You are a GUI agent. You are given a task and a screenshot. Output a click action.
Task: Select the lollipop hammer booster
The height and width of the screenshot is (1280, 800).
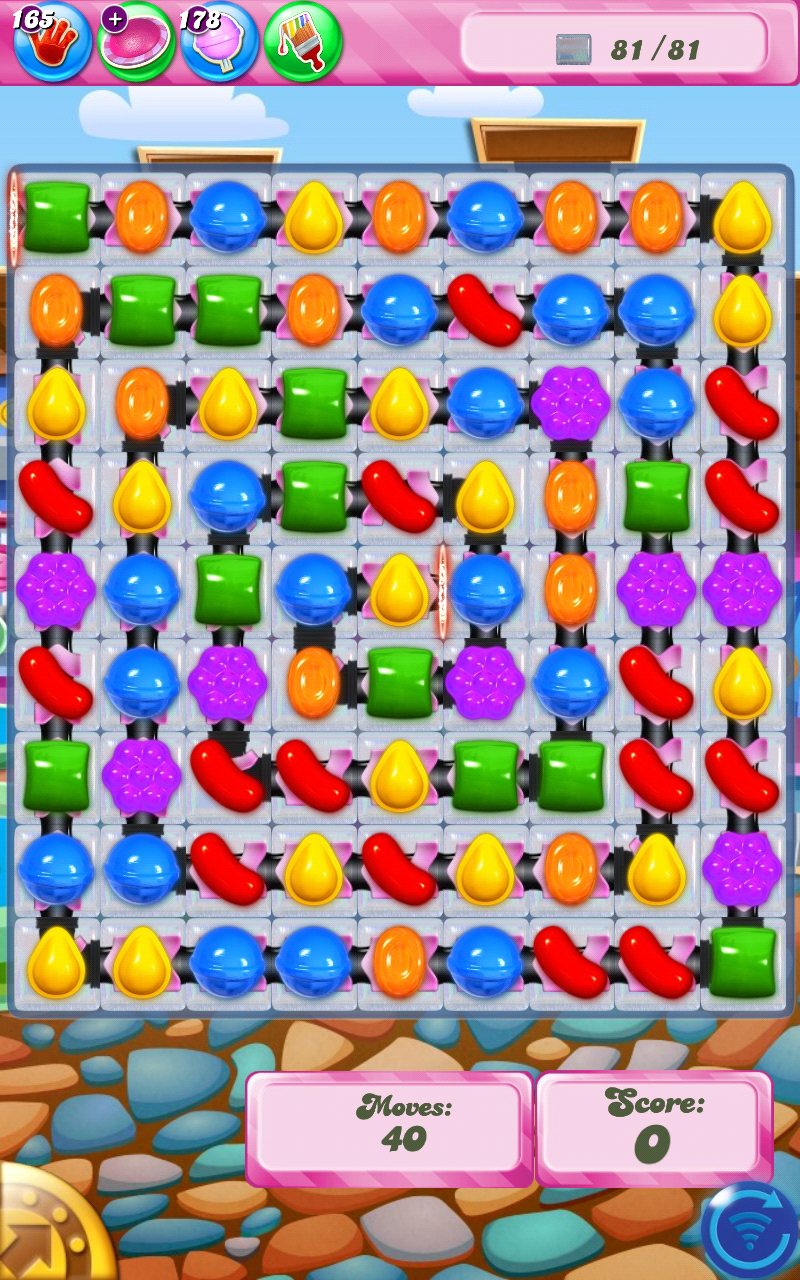coord(219,41)
